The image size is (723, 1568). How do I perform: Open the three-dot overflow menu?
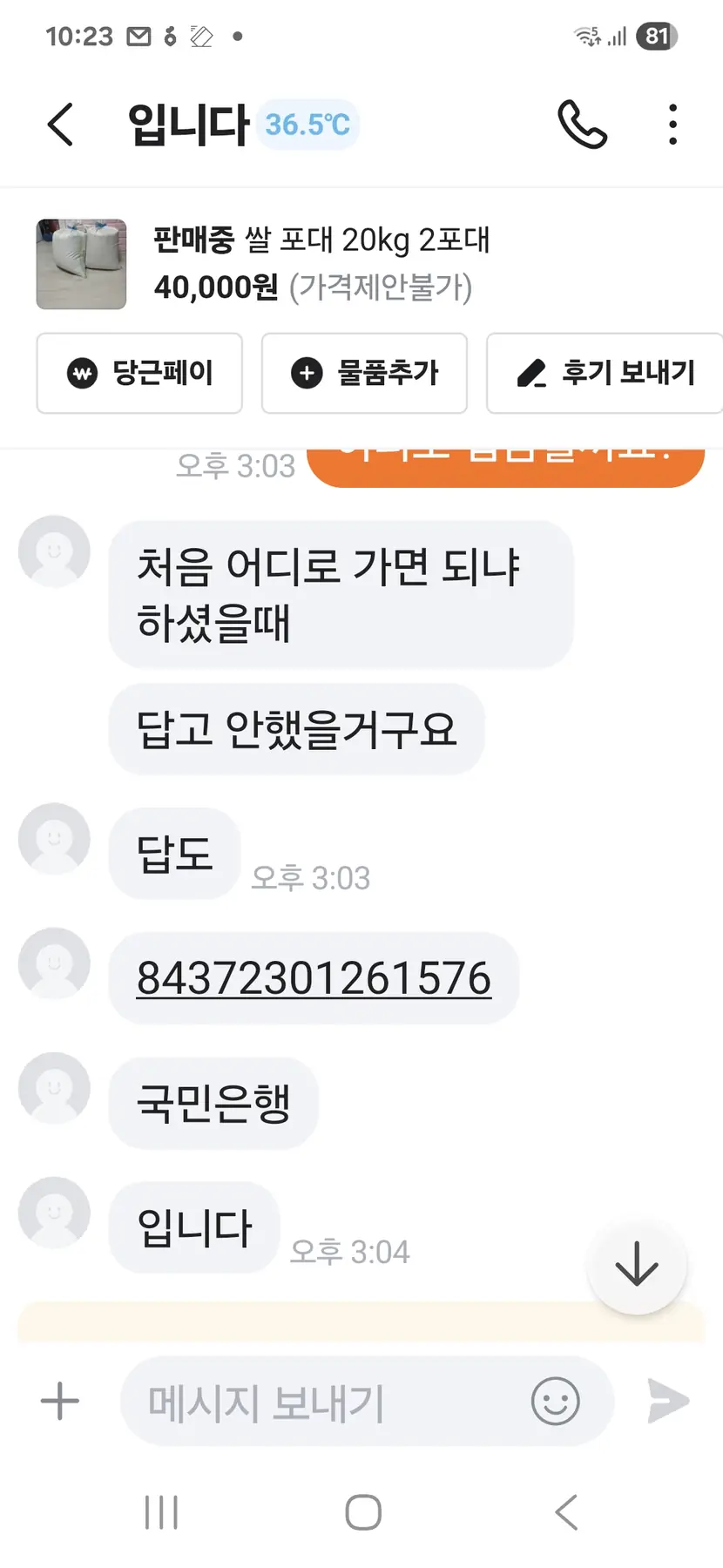(x=672, y=125)
